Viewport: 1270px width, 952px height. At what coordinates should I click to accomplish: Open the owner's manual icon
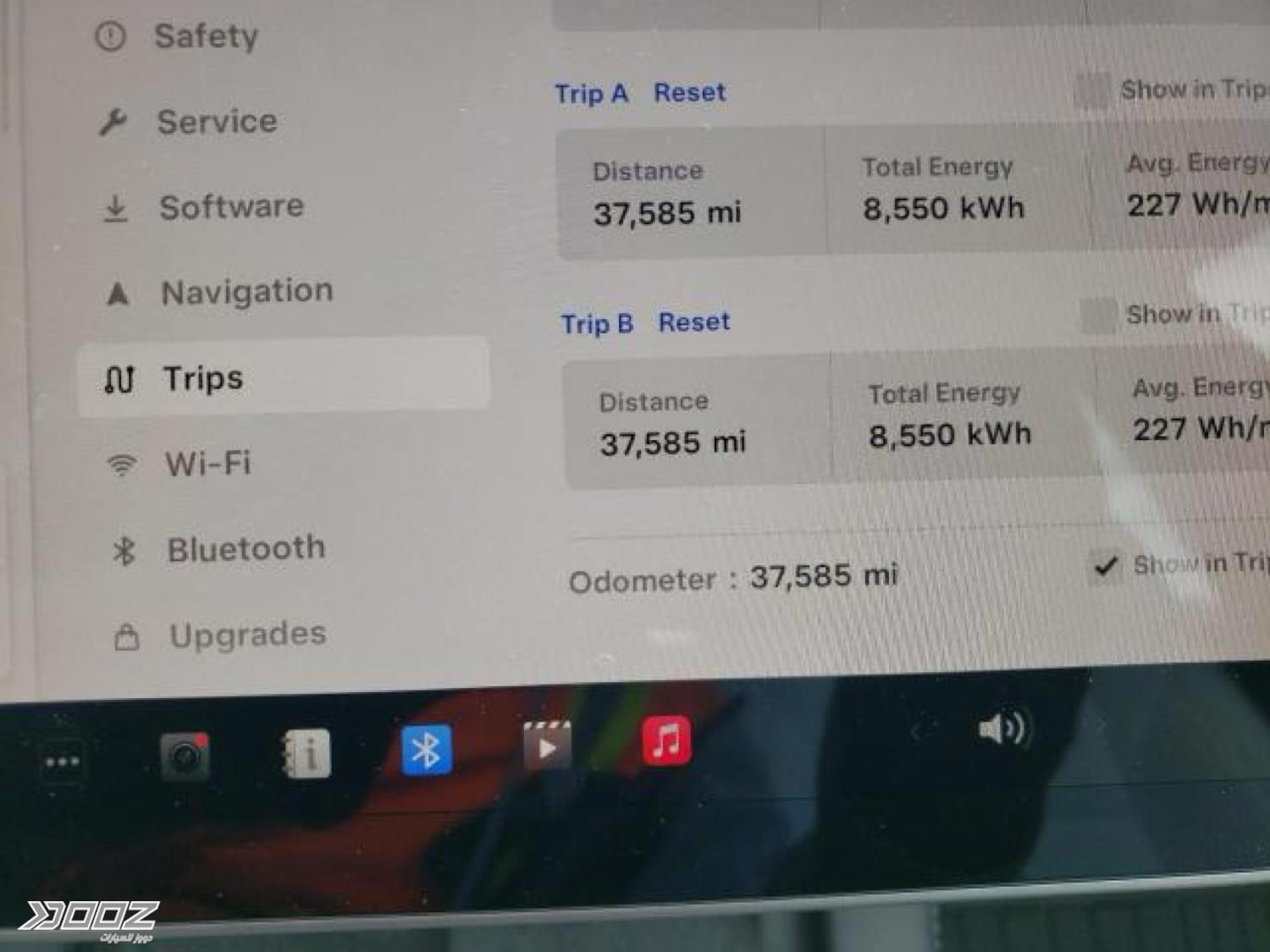pyautogui.click(x=306, y=752)
